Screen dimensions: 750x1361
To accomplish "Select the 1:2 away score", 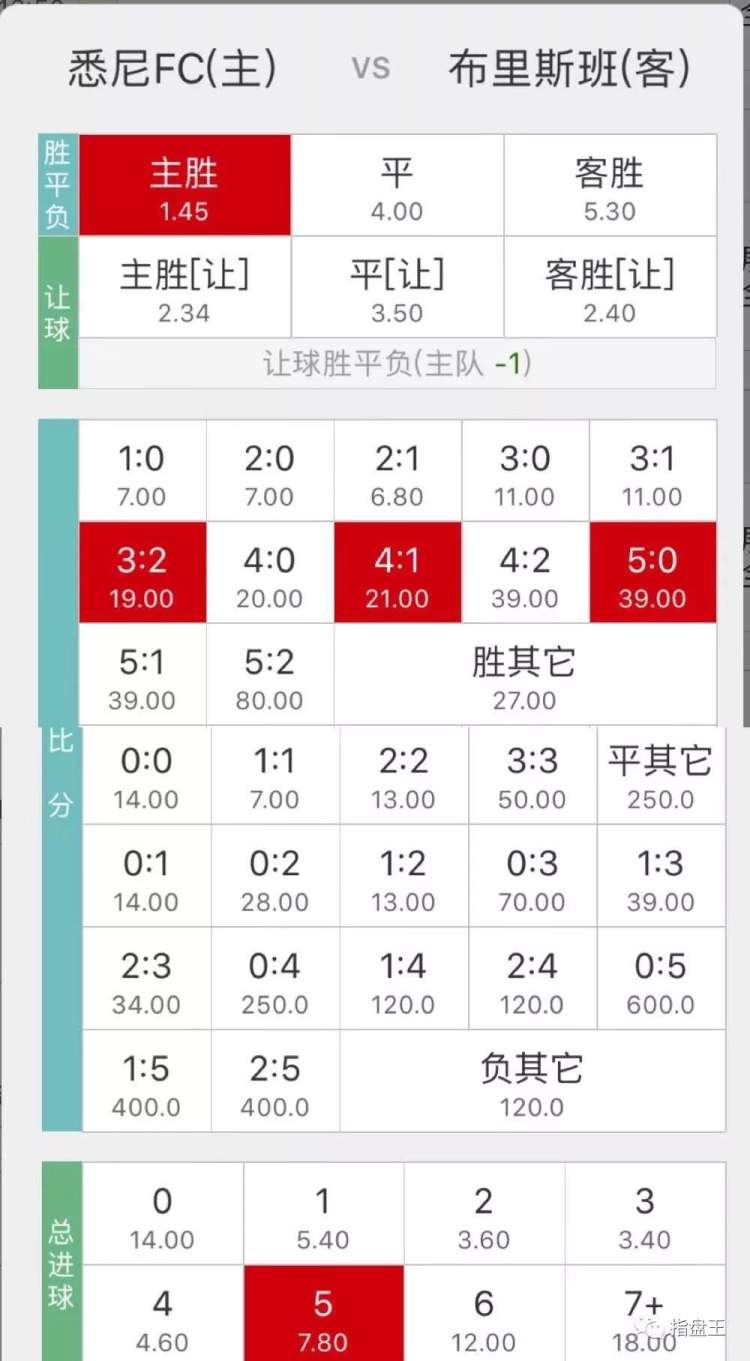I will coord(404,877).
